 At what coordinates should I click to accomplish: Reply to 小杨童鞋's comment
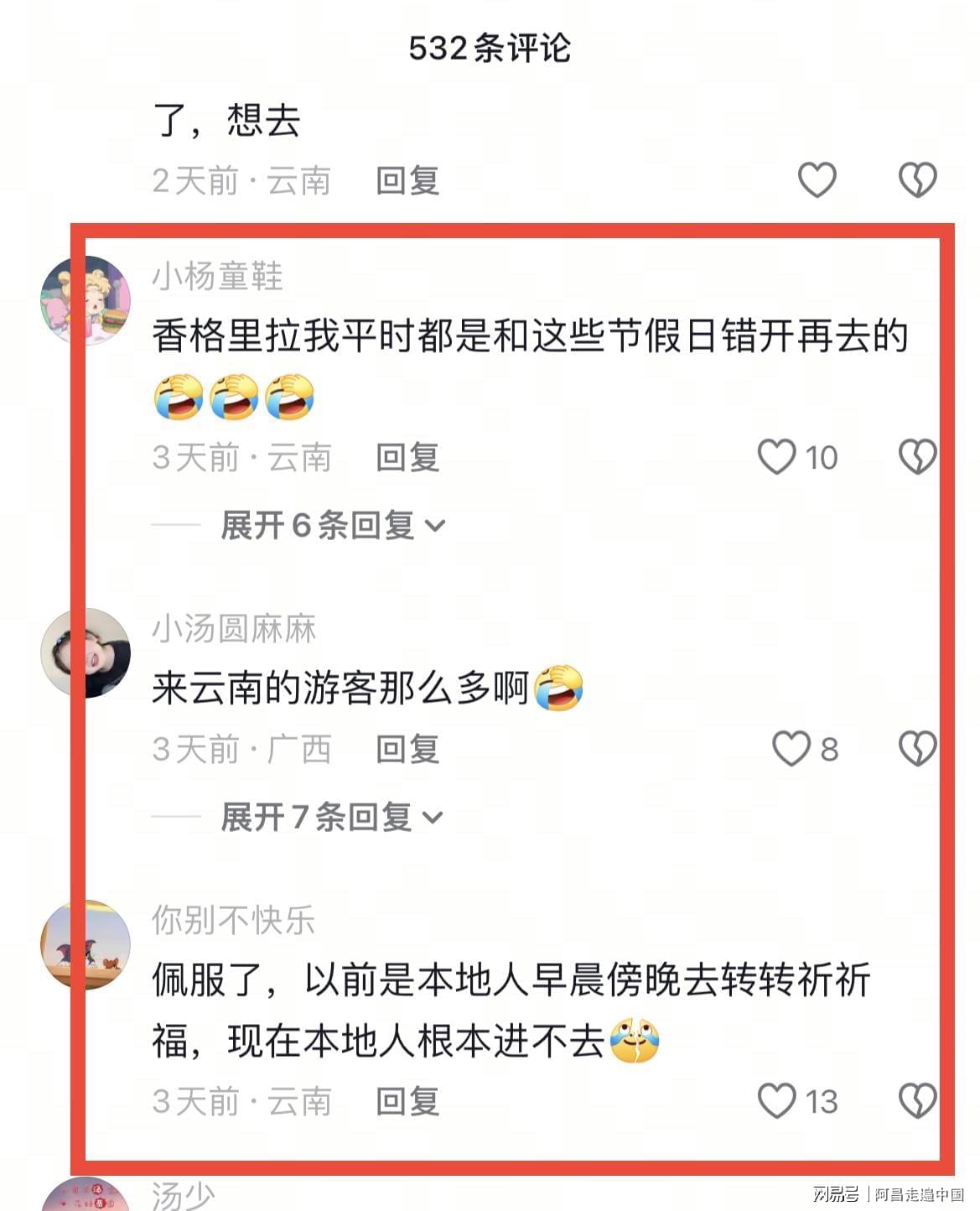pos(407,458)
